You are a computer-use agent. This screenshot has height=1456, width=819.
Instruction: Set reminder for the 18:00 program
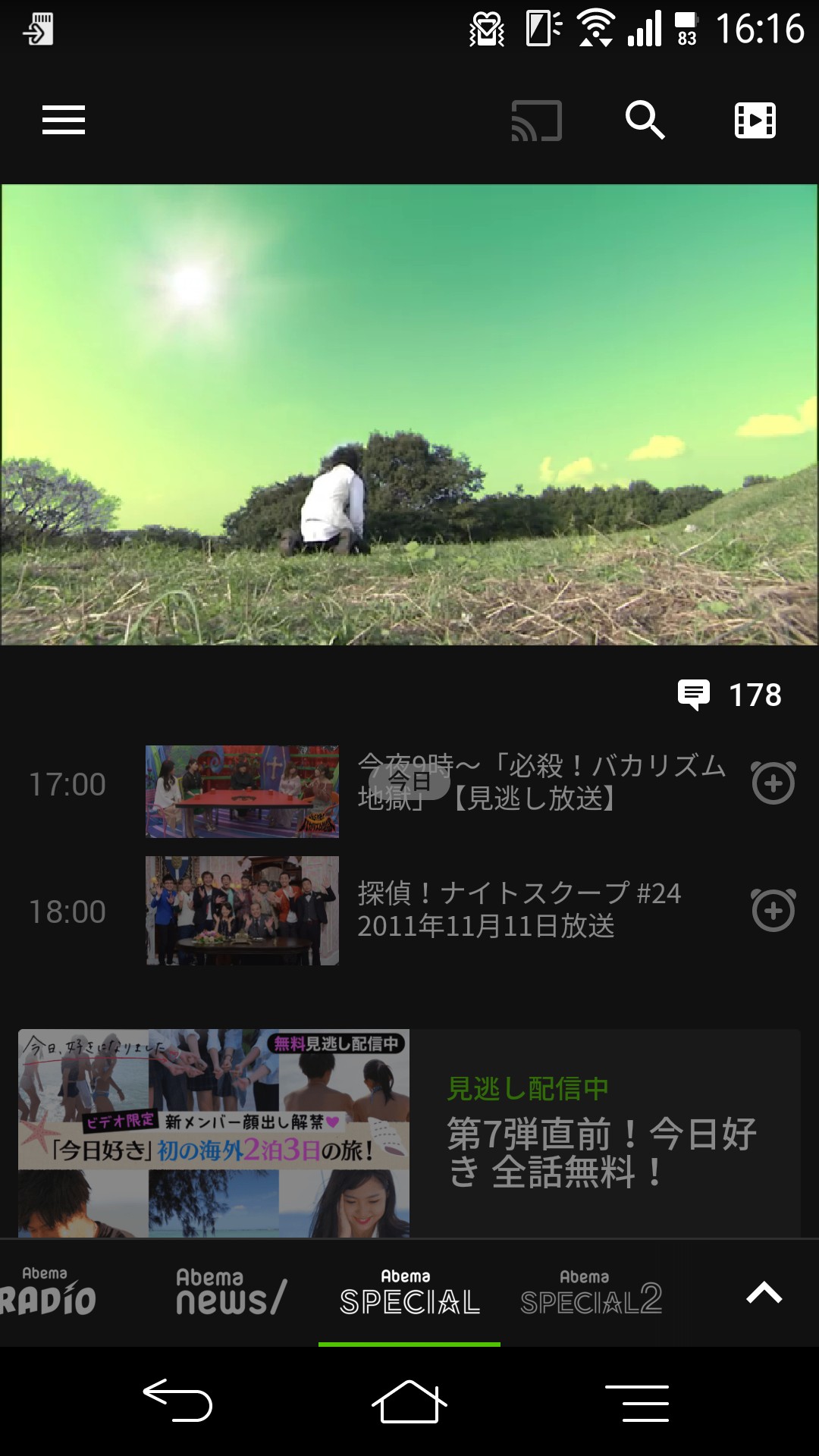click(773, 910)
